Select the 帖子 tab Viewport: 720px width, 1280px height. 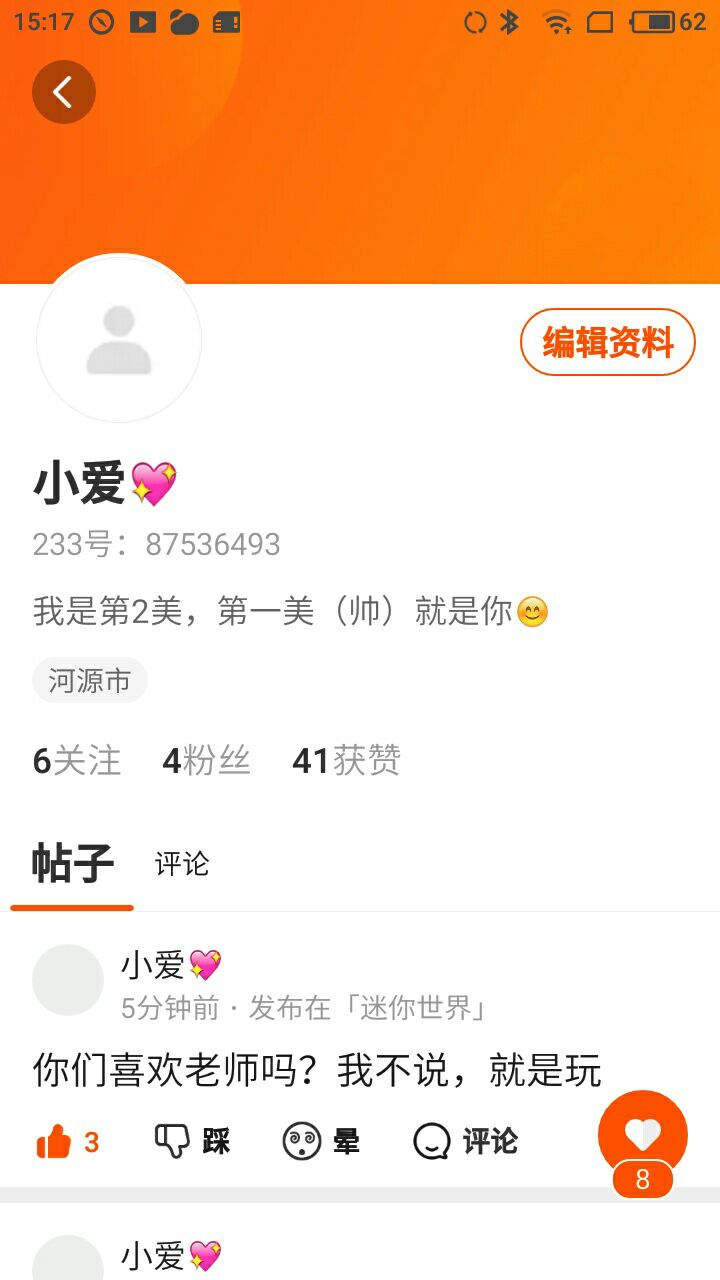point(72,863)
